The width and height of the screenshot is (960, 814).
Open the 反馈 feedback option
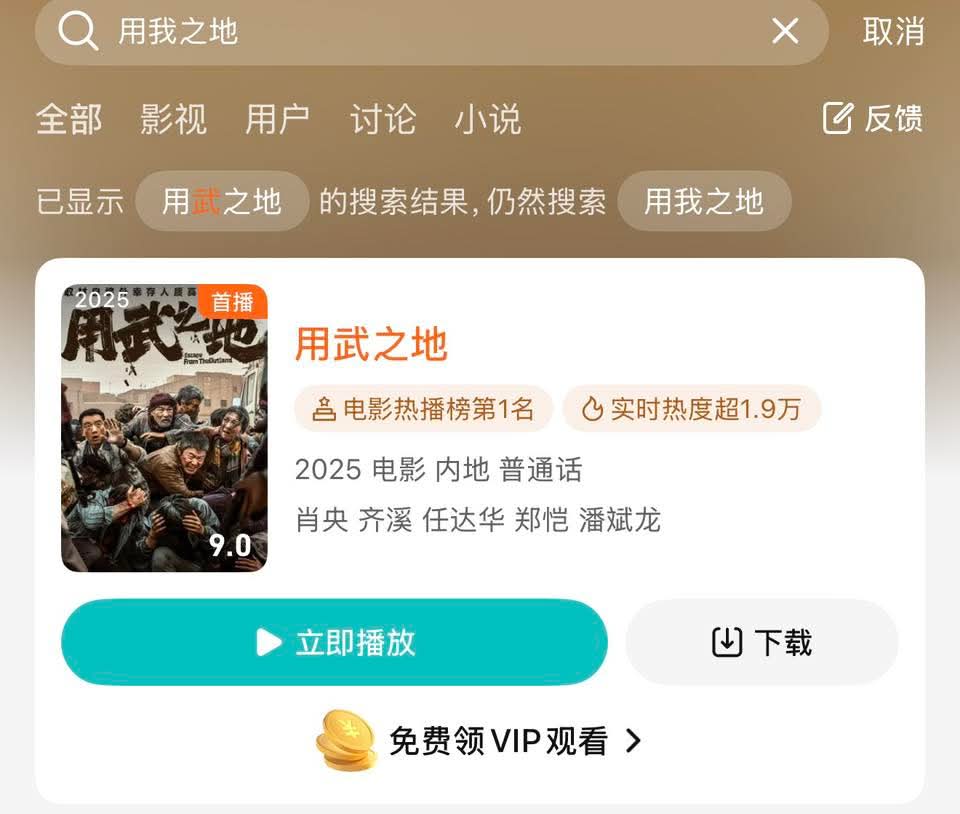tap(872, 119)
